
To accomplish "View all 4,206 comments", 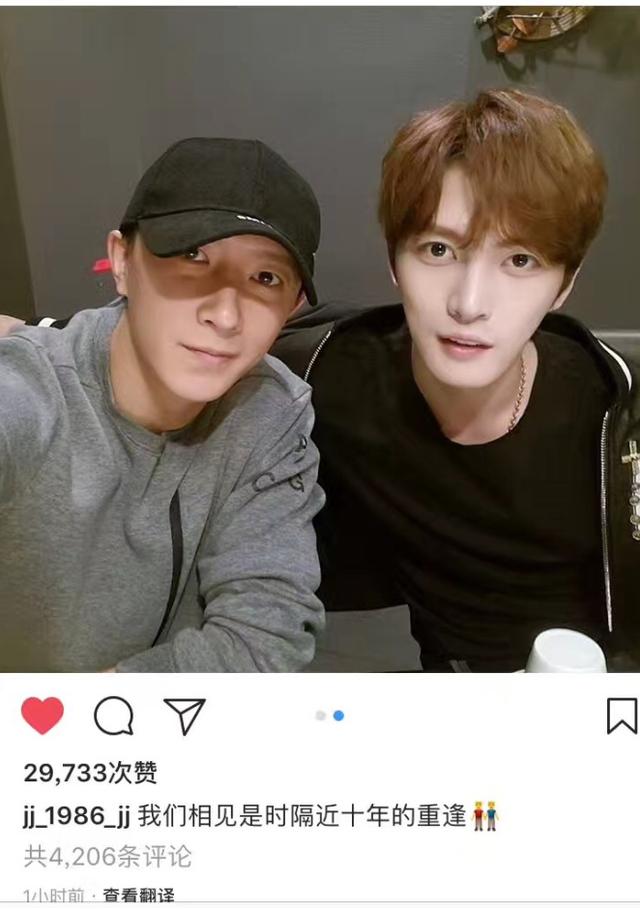I will tap(107, 857).
